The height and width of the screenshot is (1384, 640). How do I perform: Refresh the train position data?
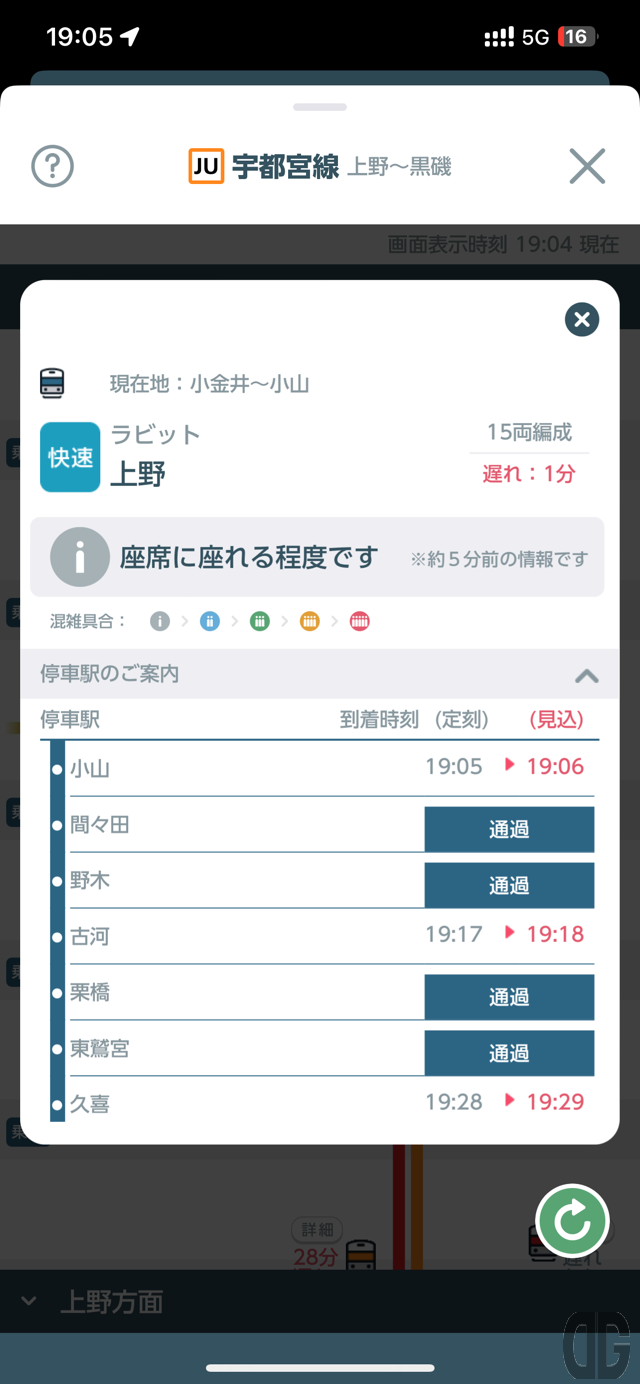(x=572, y=1221)
